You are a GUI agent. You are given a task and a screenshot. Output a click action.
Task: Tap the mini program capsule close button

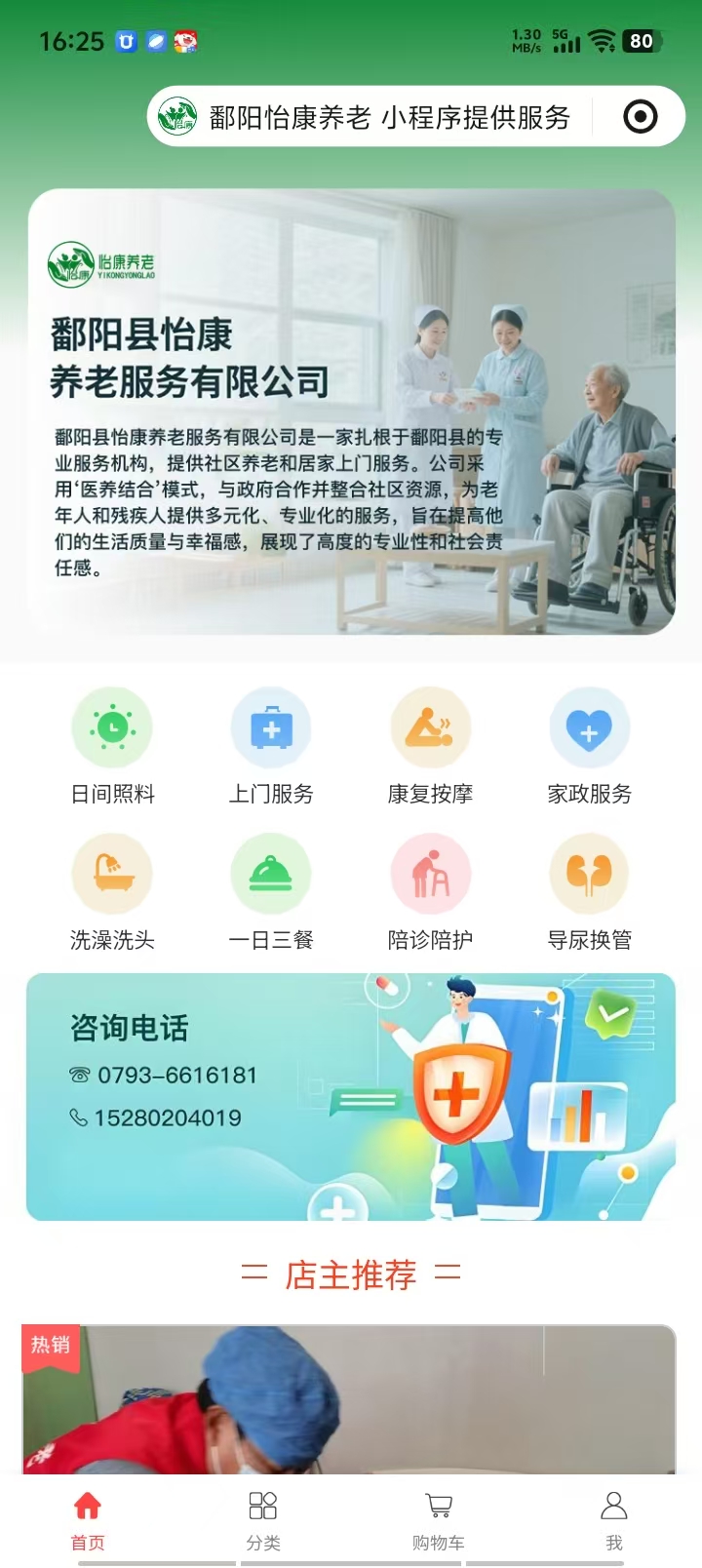(x=640, y=117)
